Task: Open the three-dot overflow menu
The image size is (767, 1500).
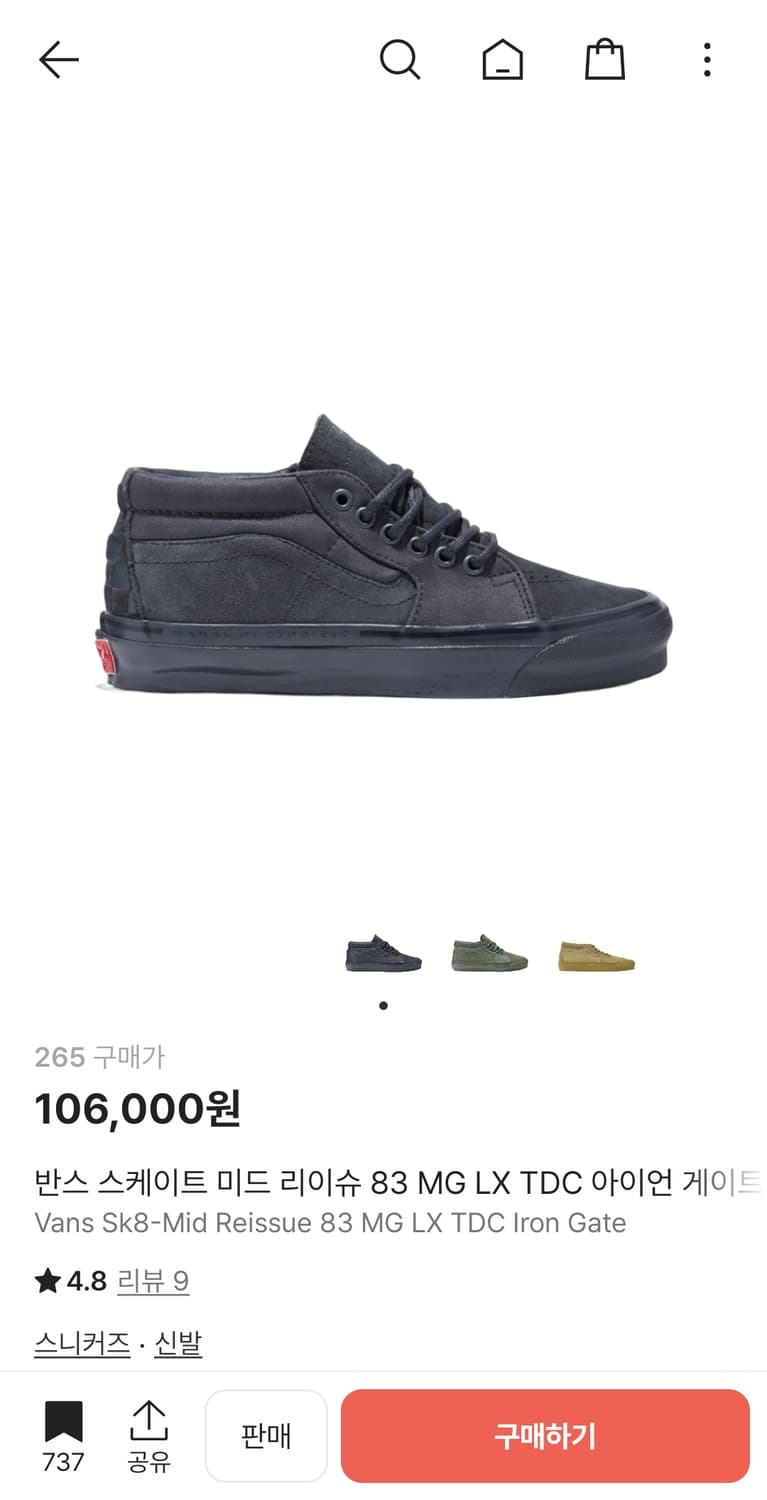Action: point(706,59)
